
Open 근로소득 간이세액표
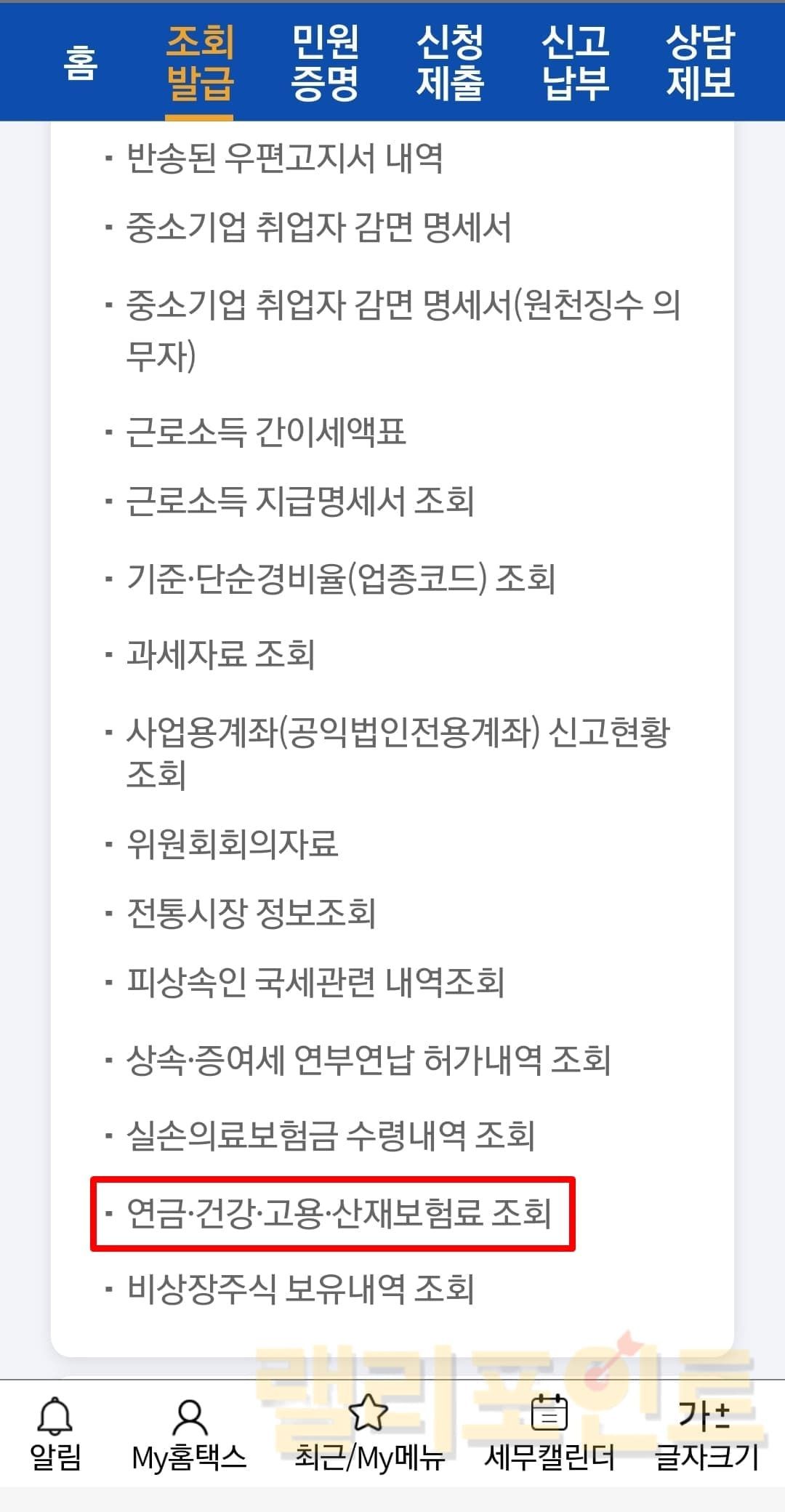coord(265,432)
